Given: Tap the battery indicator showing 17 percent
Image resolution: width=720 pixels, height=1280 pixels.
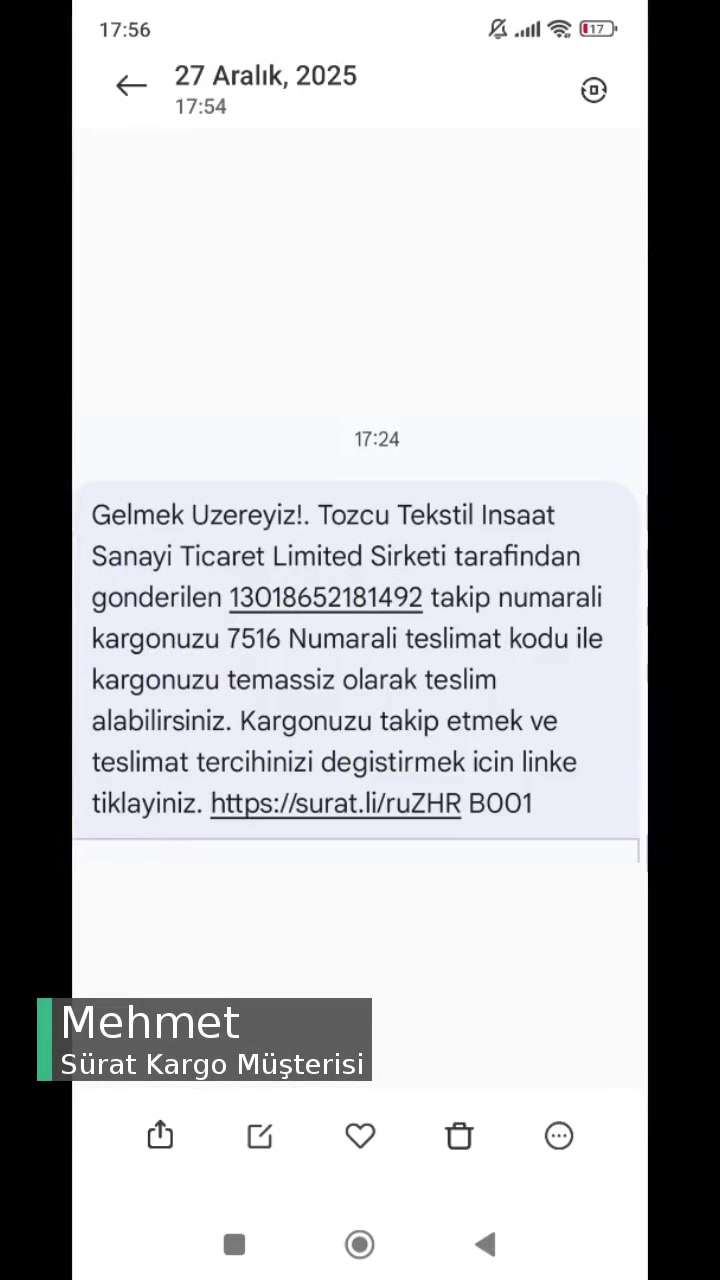Looking at the screenshot, I should 596,29.
